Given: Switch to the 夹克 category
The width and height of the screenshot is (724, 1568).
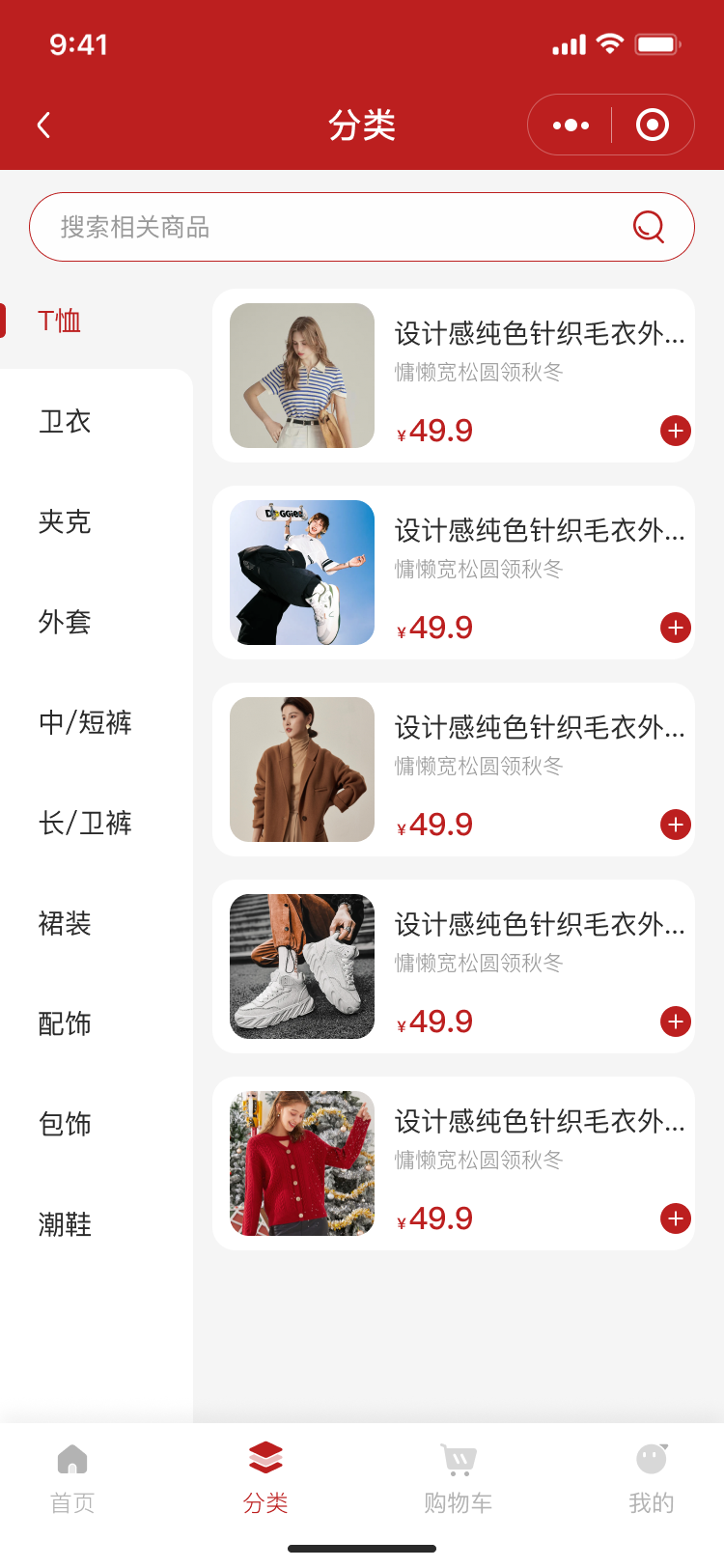Looking at the screenshot, I should (x=65, y=522).
